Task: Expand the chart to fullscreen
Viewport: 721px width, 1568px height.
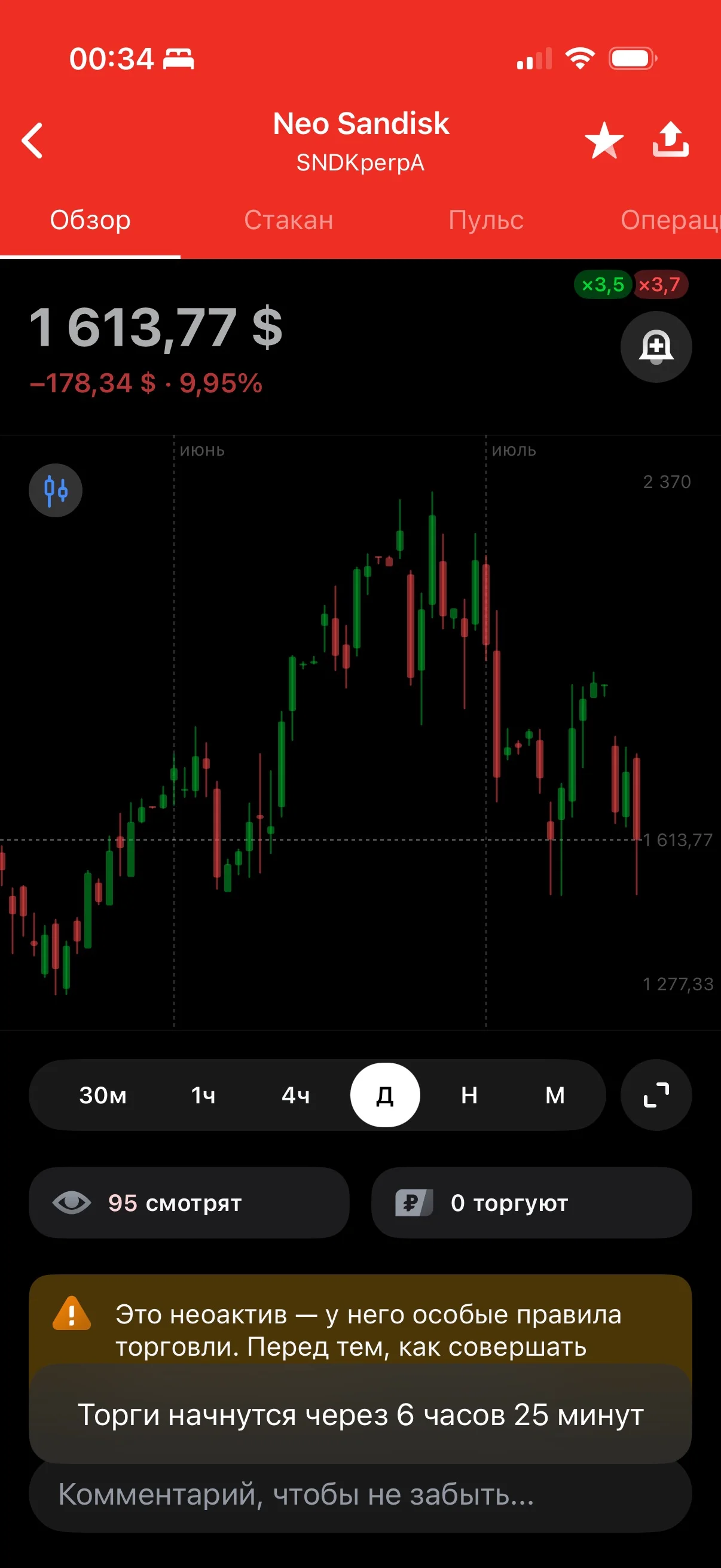Action: (x=656, y=1095)
